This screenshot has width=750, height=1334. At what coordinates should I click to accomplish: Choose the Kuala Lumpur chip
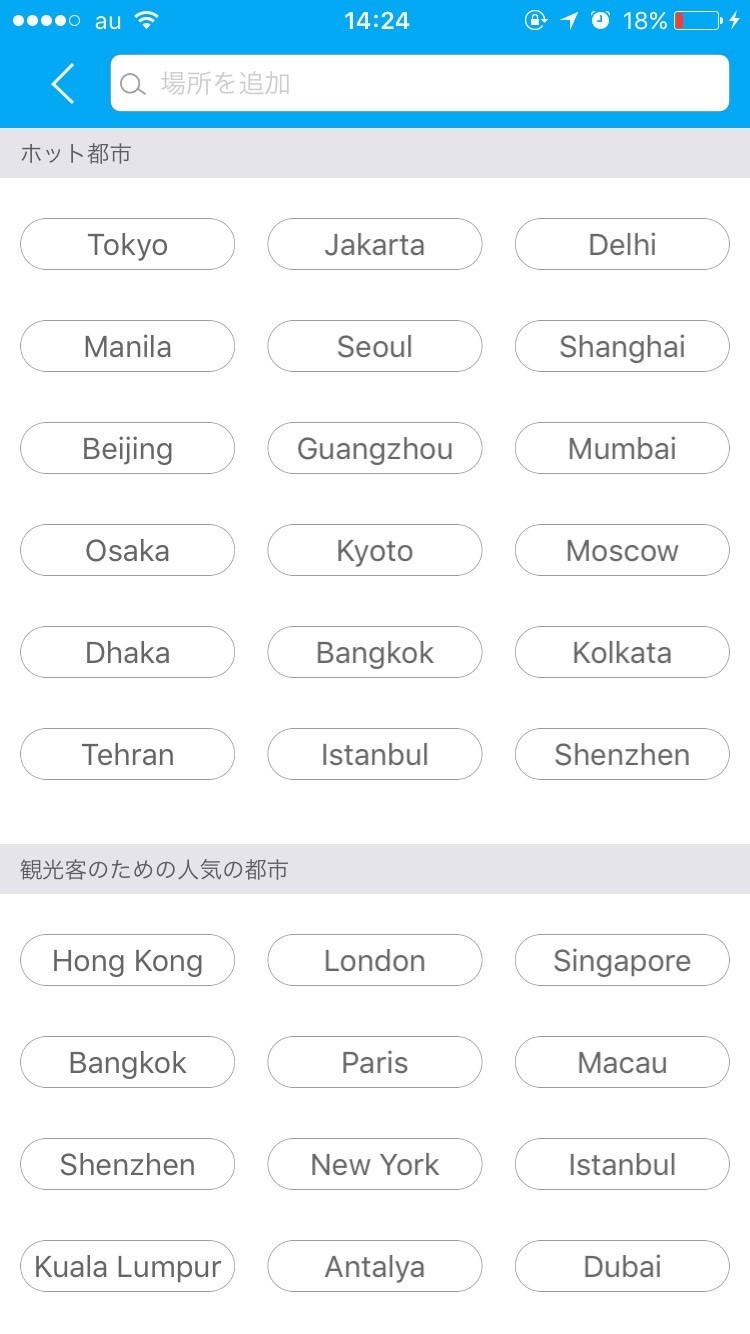[x=127, y=1267]
